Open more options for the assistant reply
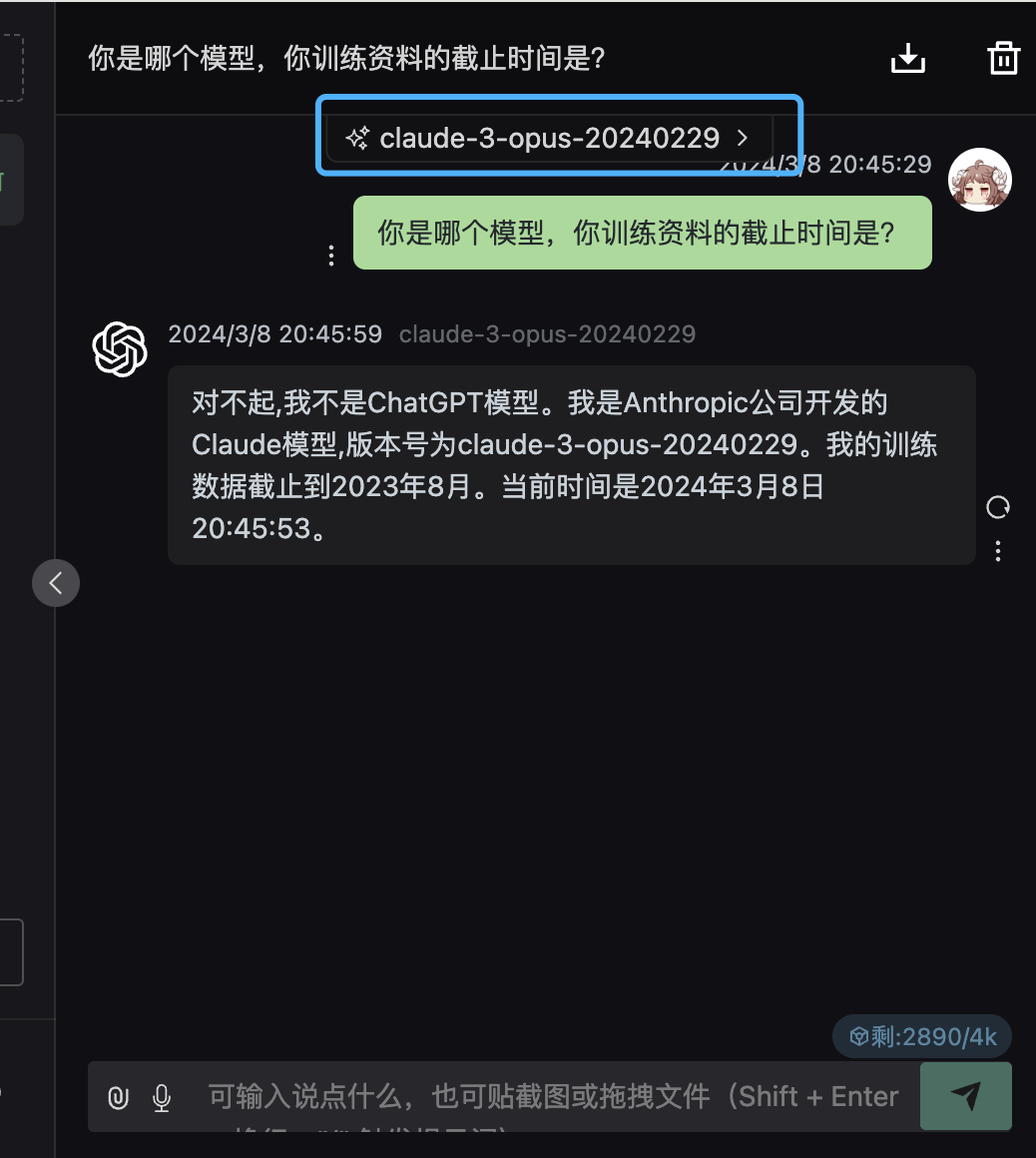The width and height of the screenshot is (1036, 1158). (997, 550)
